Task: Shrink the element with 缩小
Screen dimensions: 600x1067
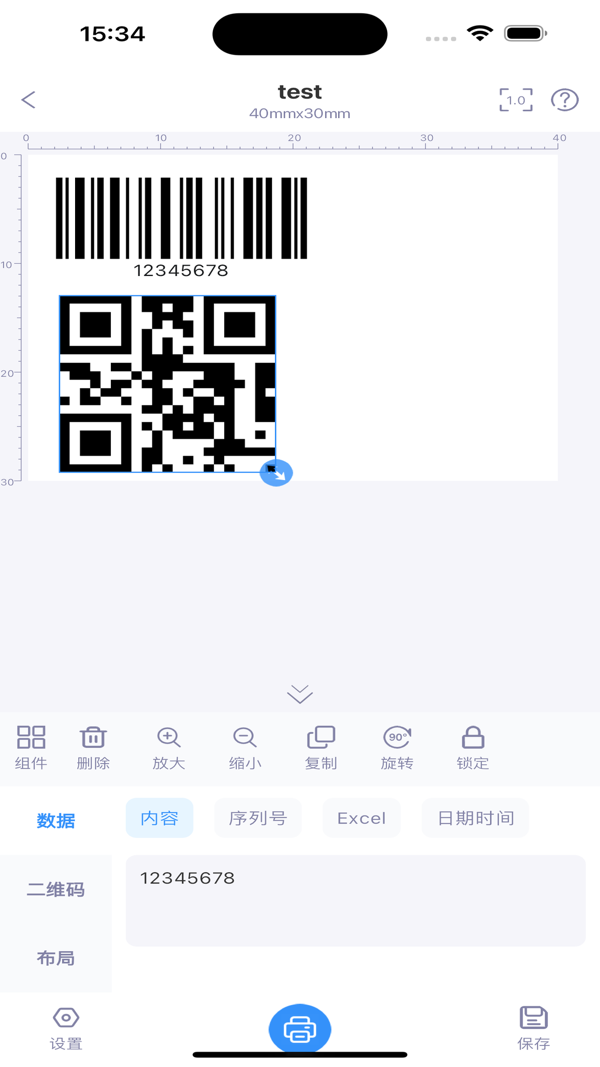Action: [245, 748]
